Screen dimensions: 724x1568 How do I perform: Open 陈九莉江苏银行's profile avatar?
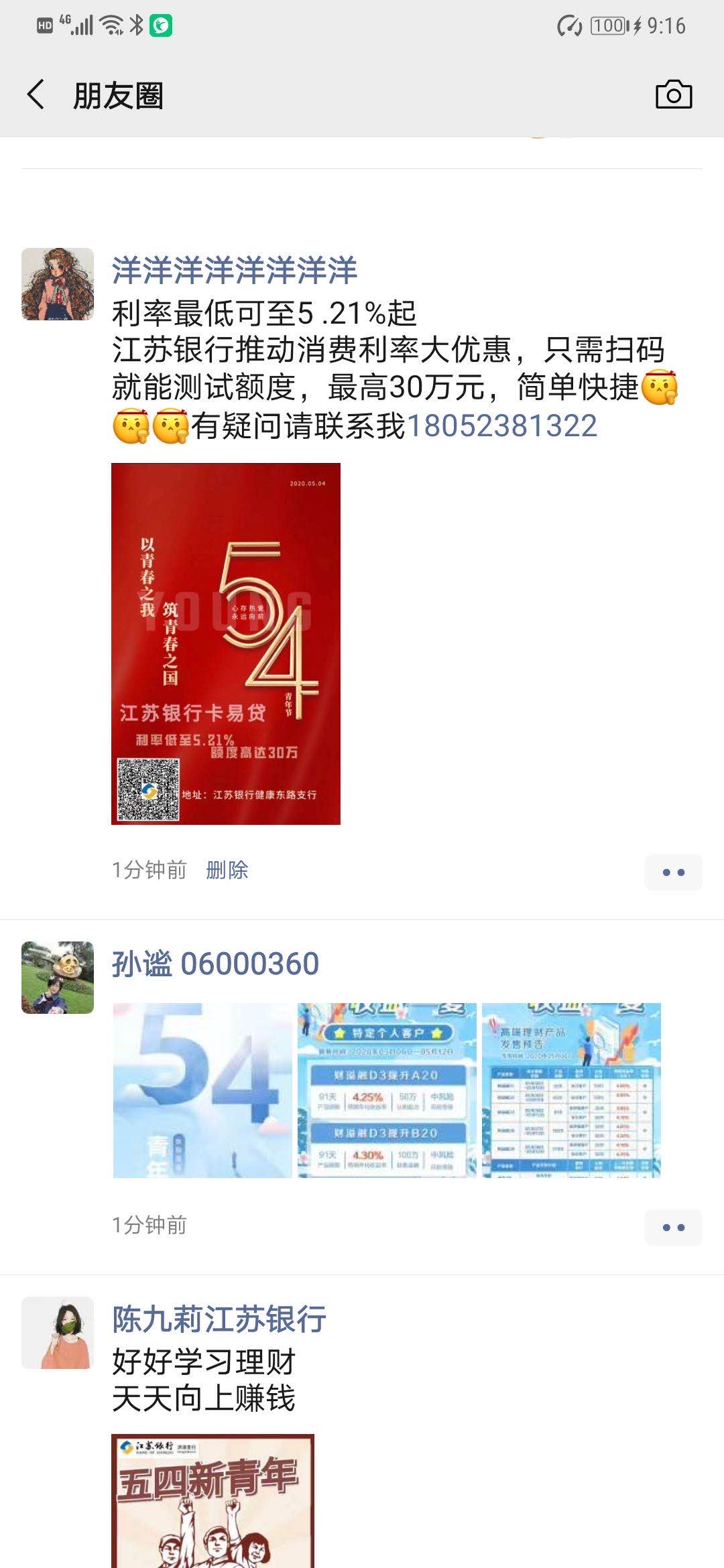[58, 1333]
